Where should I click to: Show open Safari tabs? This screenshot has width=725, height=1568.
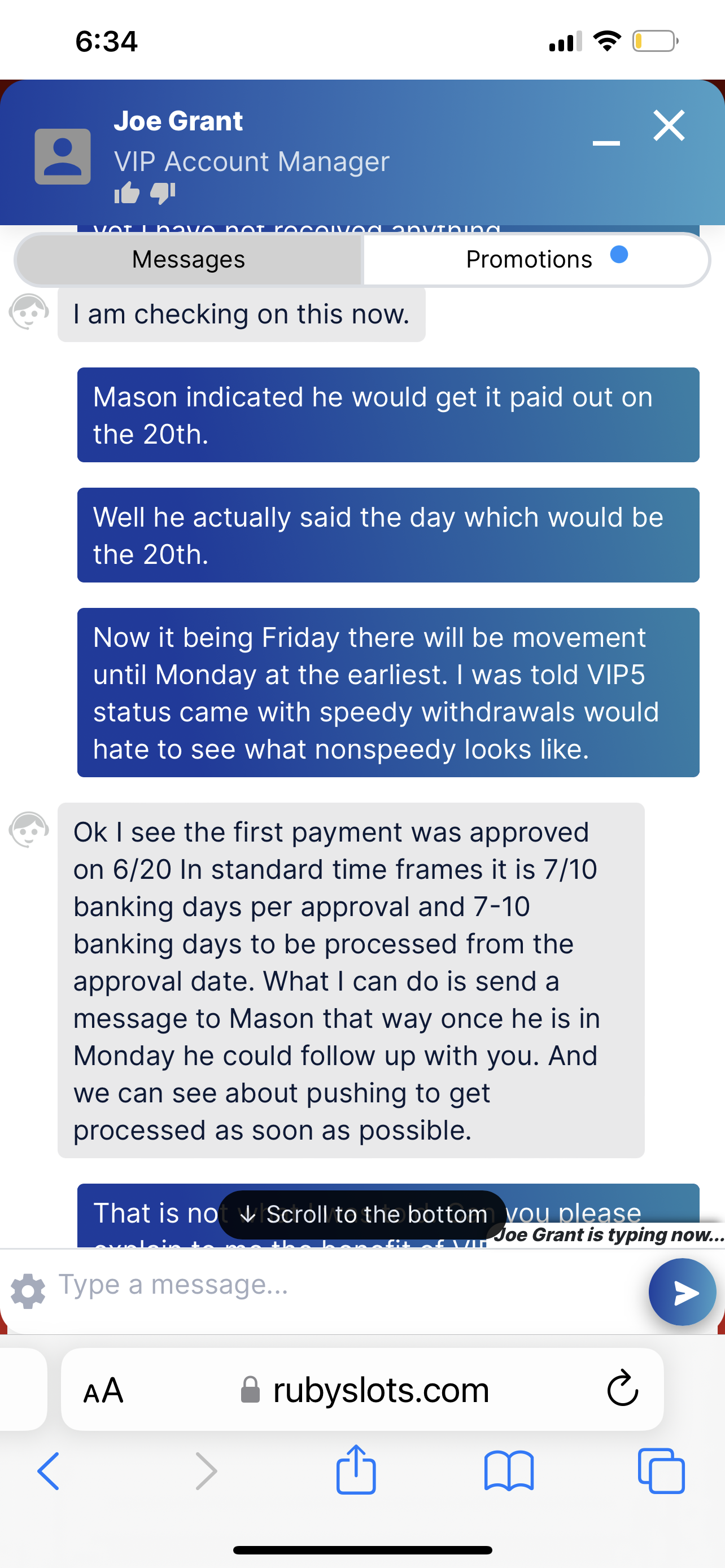point(661,1471)
